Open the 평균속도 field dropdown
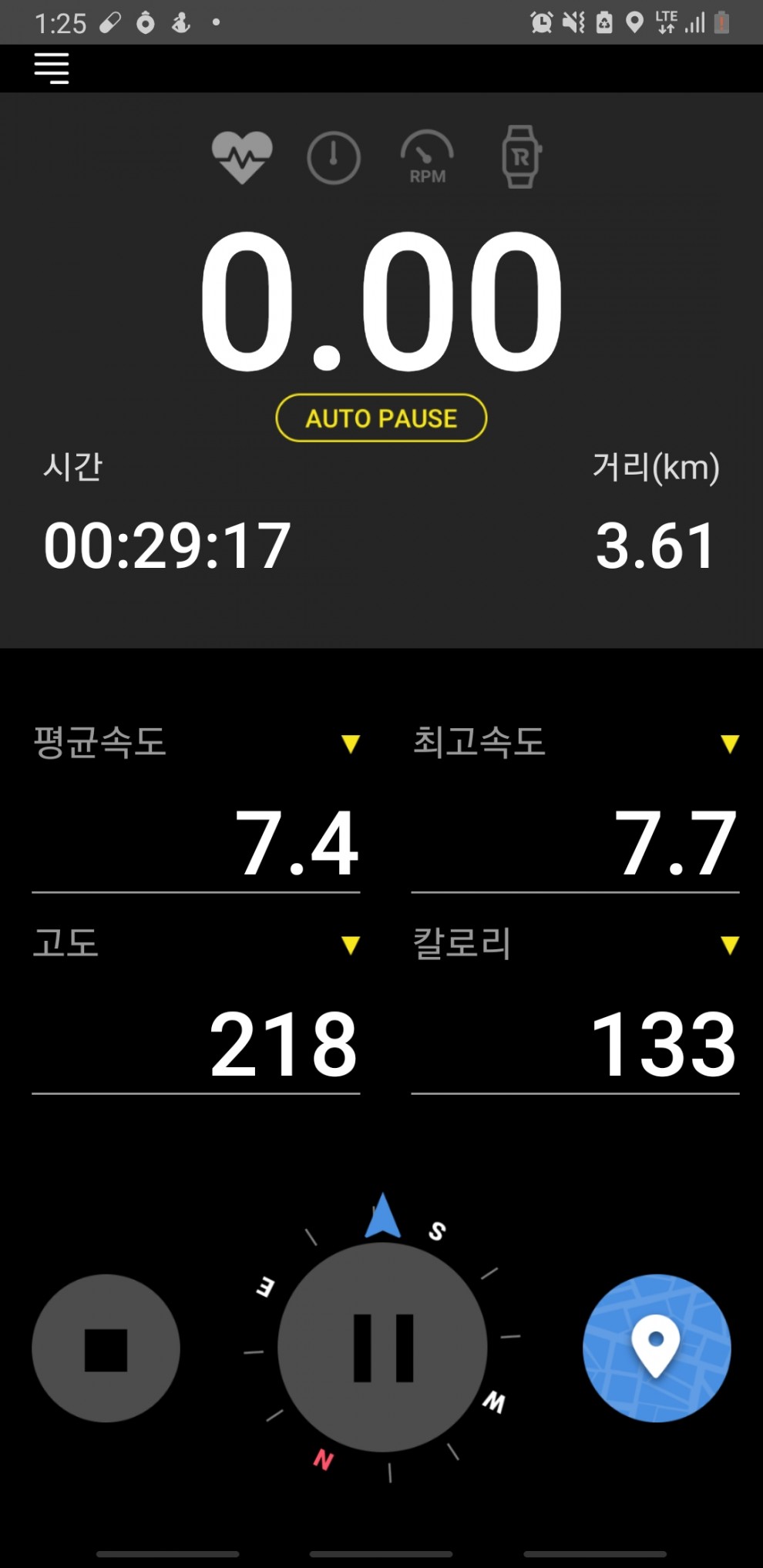Image resolution: width=763 pixels, height=1568 pixels. (350, 744)
